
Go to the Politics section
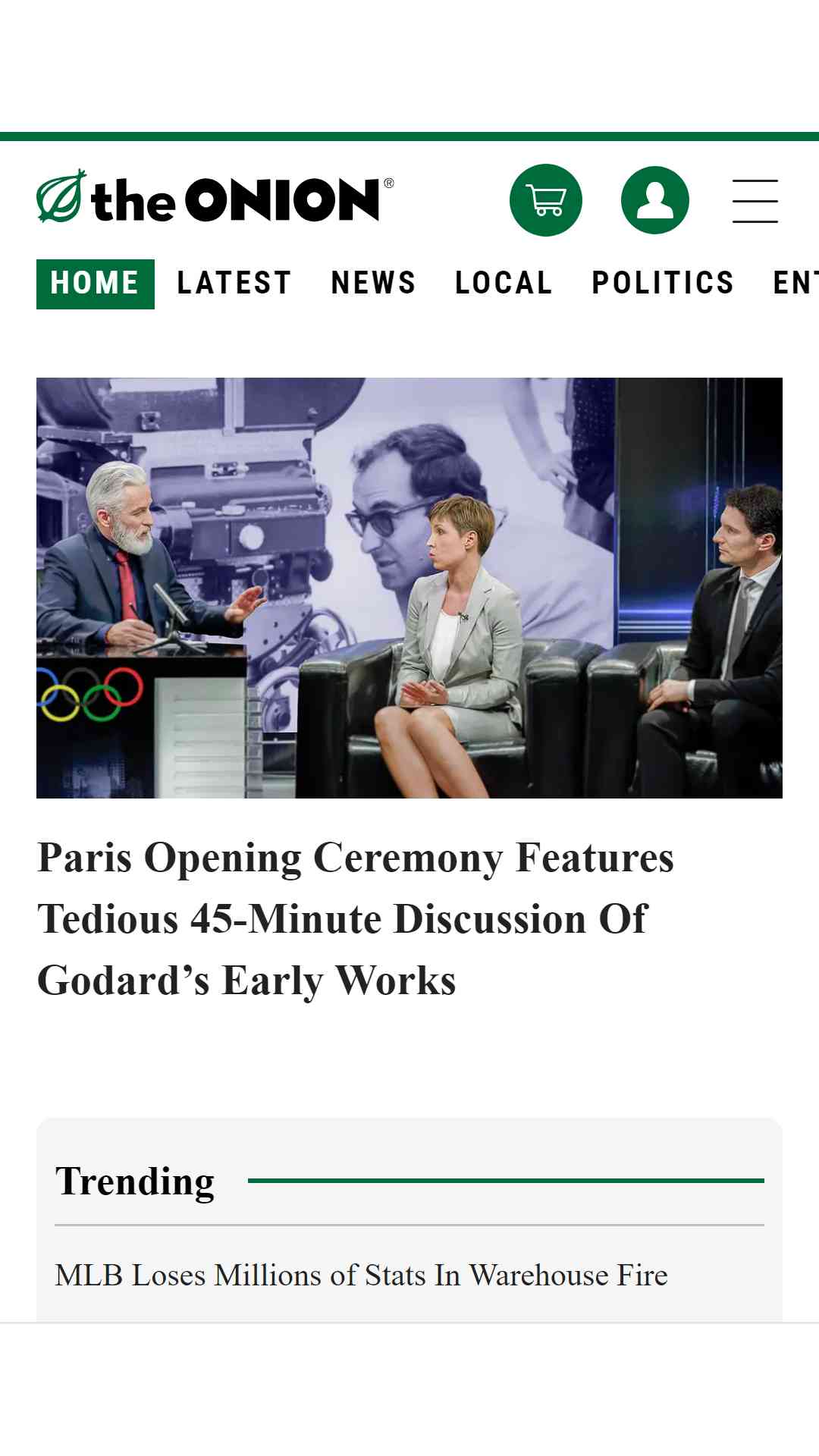[664, 284]
